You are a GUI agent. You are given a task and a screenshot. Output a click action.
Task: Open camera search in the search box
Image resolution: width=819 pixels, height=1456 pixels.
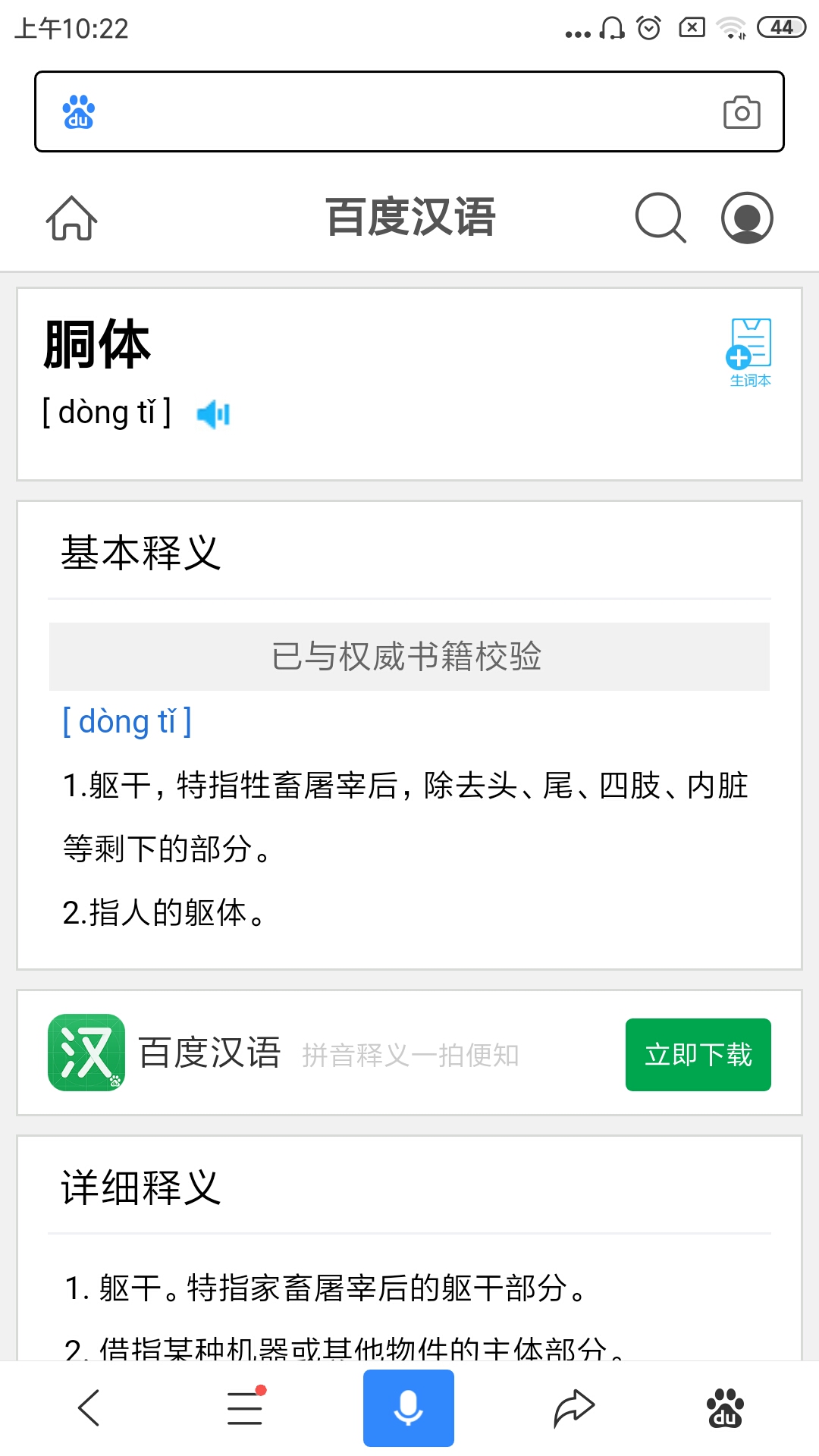tap(741, 112)
